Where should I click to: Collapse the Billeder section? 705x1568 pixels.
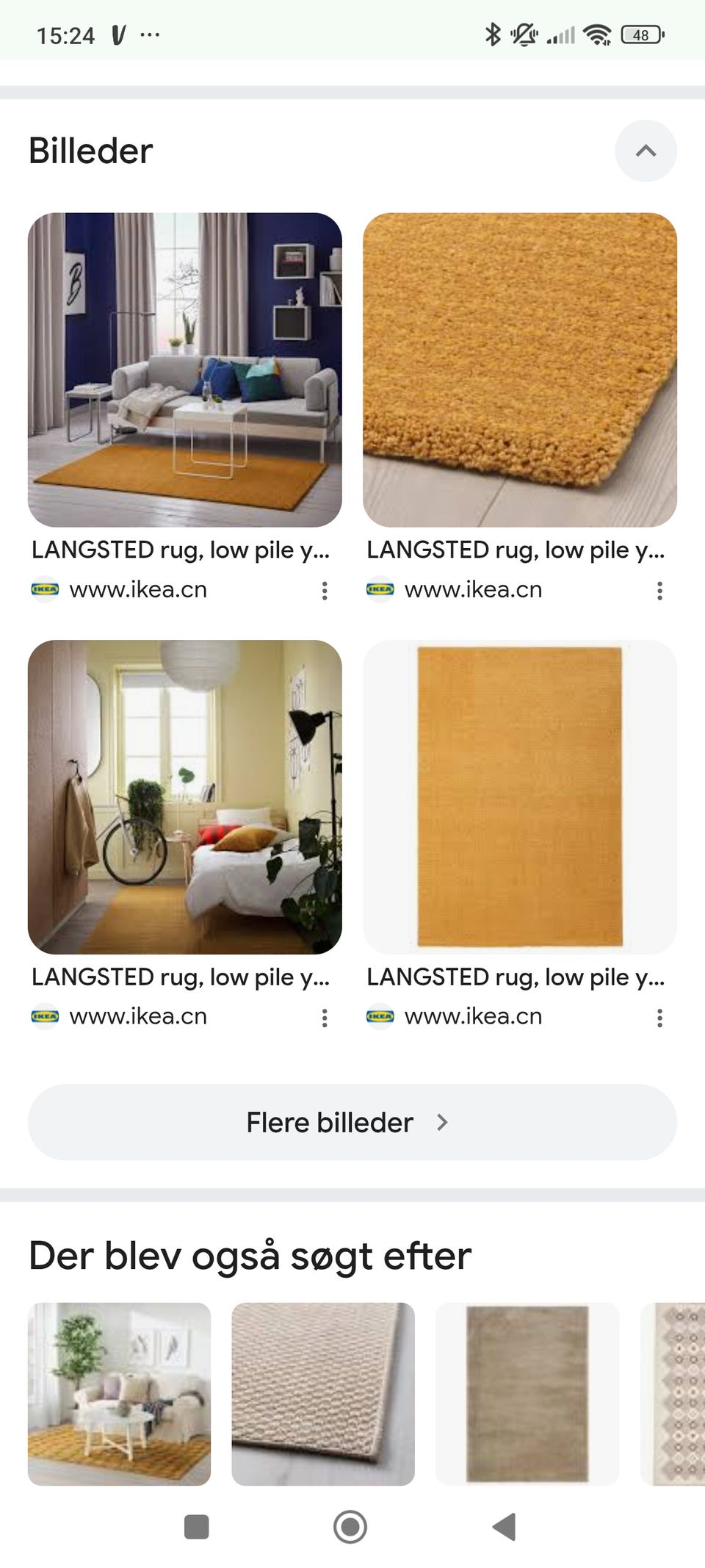(x=646, y=151)
